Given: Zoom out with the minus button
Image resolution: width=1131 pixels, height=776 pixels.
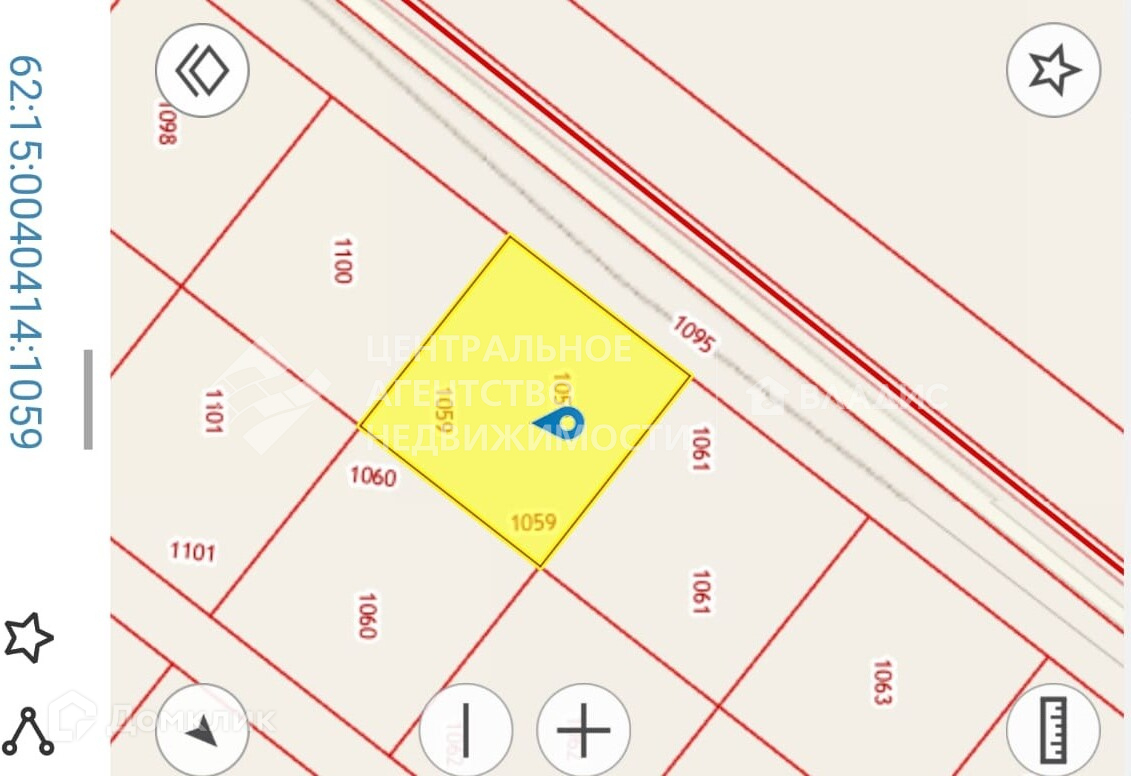Looking at the screenshot, I should [466, 731].
